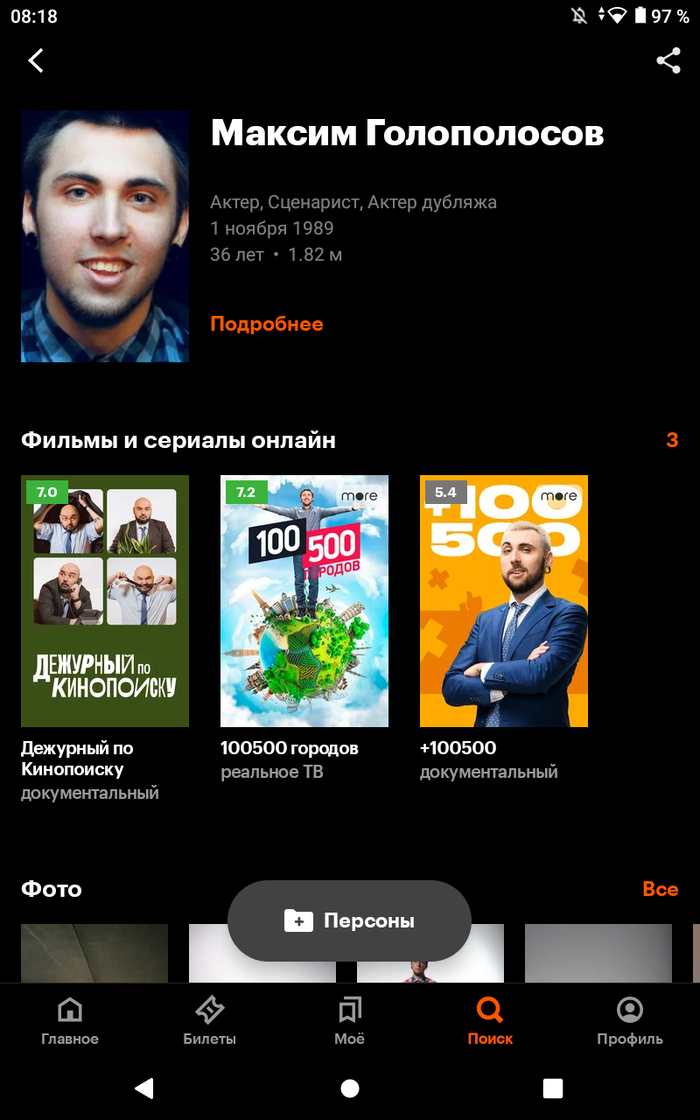This screenshot has height=1120, width=700.
Task: Show all photos with the Все link
Action: [x=660, y=889]
